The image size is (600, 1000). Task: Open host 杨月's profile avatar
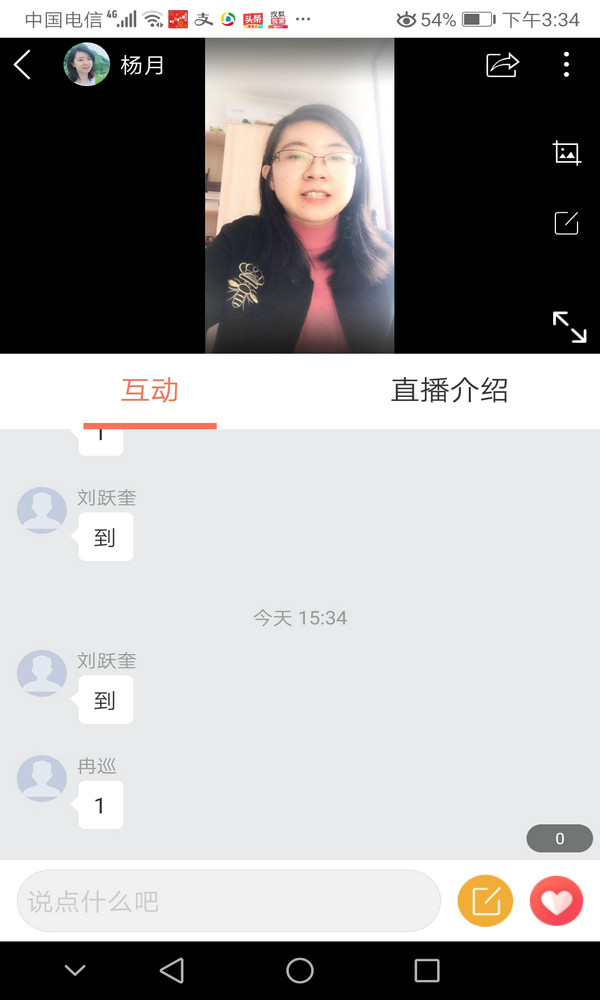pyautogui.click(x=87, y=66)
